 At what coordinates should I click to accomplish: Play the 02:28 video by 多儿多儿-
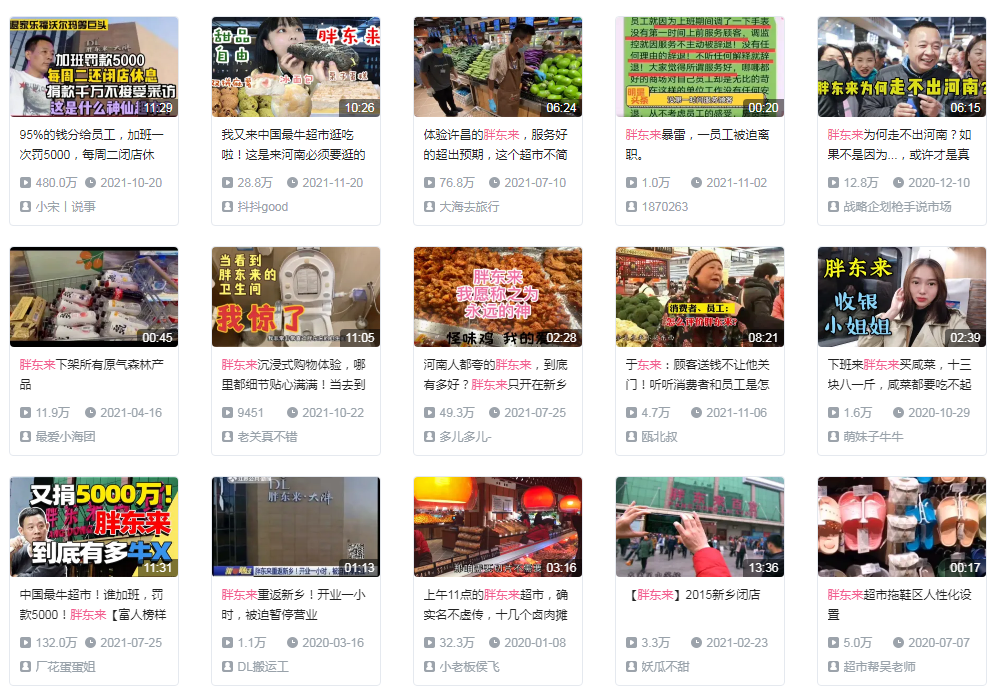click(x=498, y=297)
